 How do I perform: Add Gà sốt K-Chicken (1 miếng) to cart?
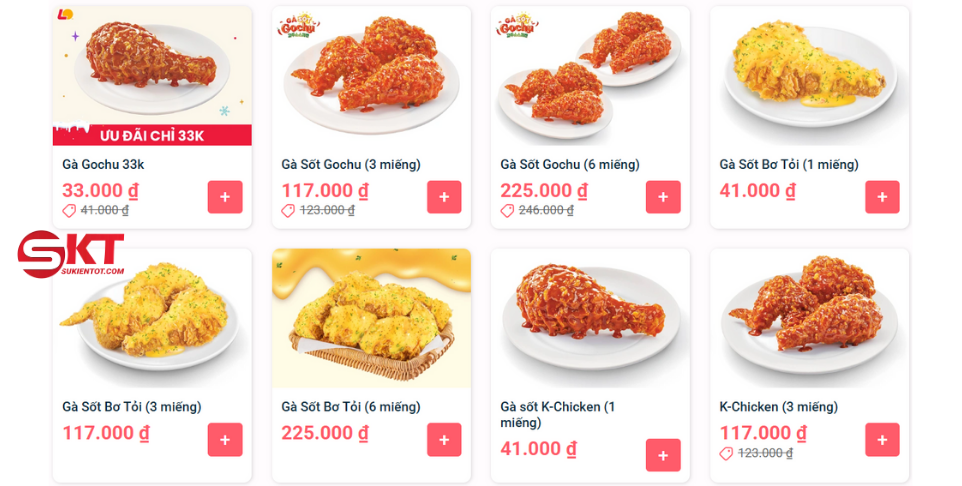click(663, 455)
